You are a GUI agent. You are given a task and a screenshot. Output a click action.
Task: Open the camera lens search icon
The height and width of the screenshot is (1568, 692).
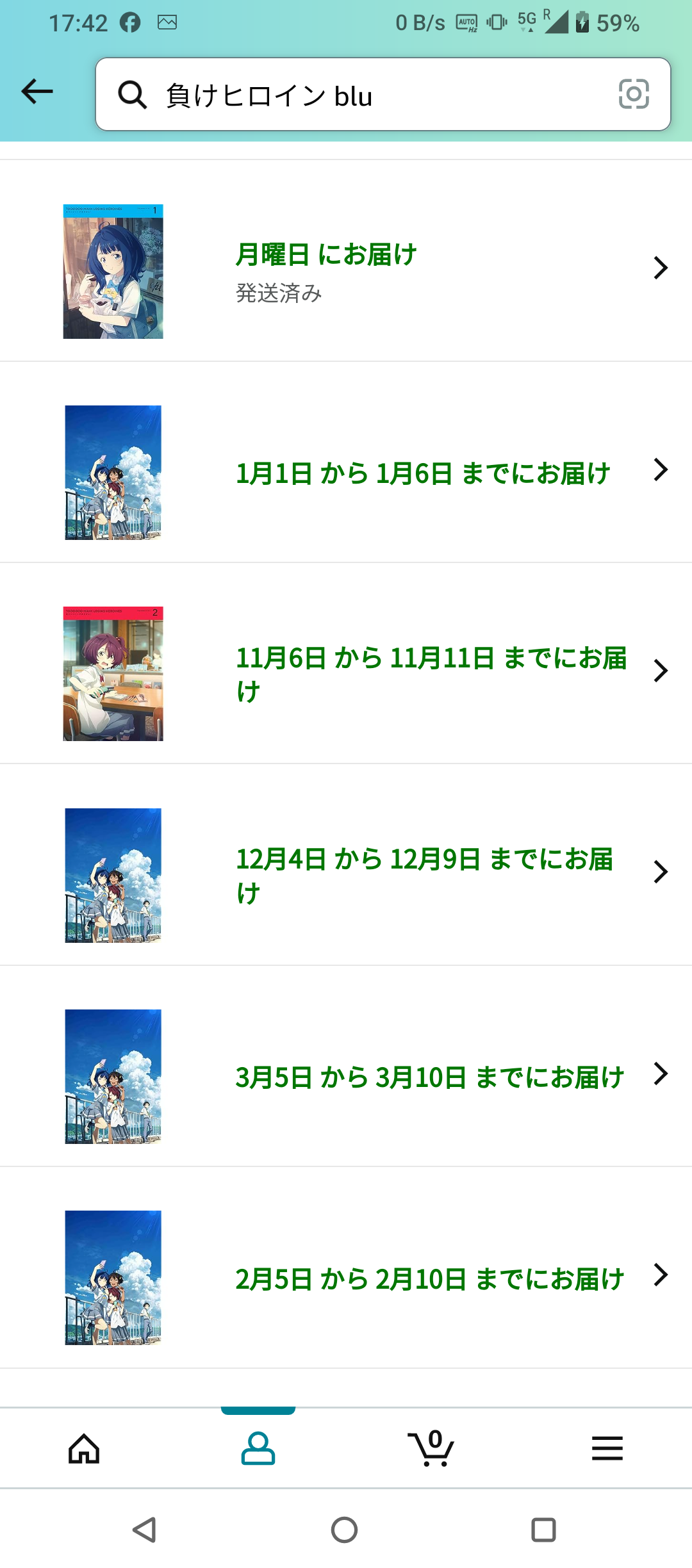pyautogui.click(x=634, y=94)
